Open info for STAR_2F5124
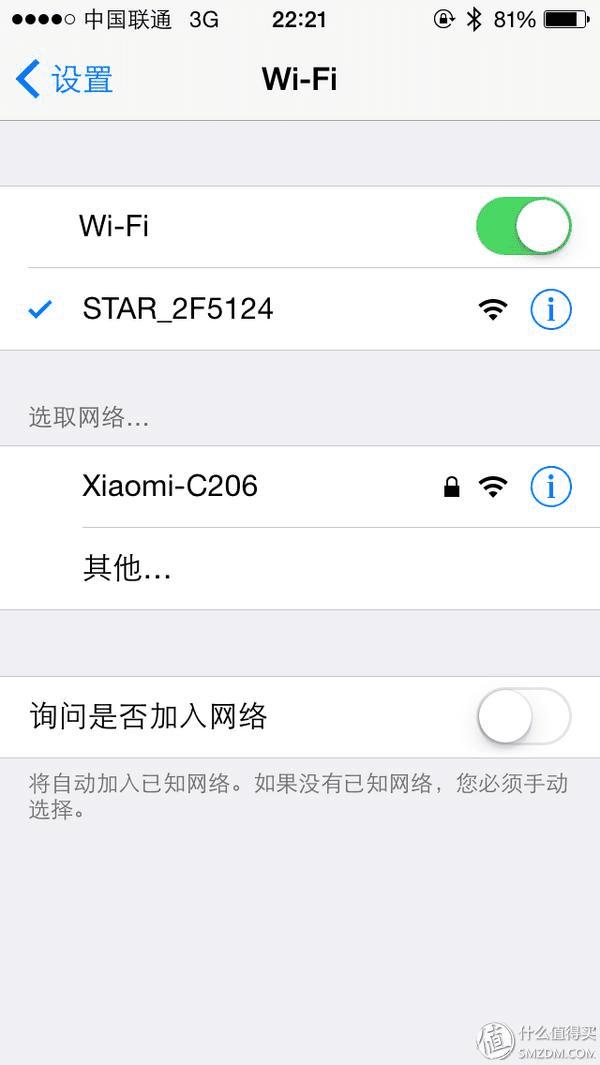 (550, 310)
